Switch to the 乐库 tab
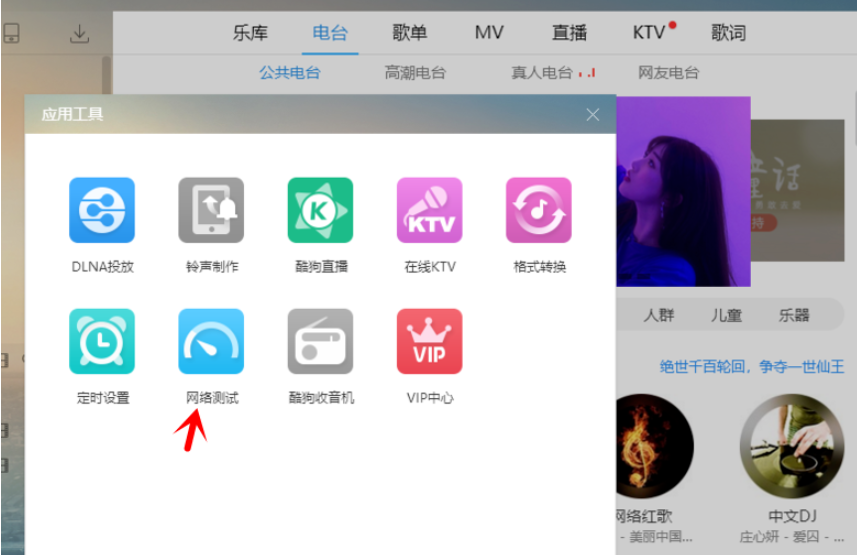The width and height of the screenshot is (857, 555). (x=250, y=32)
